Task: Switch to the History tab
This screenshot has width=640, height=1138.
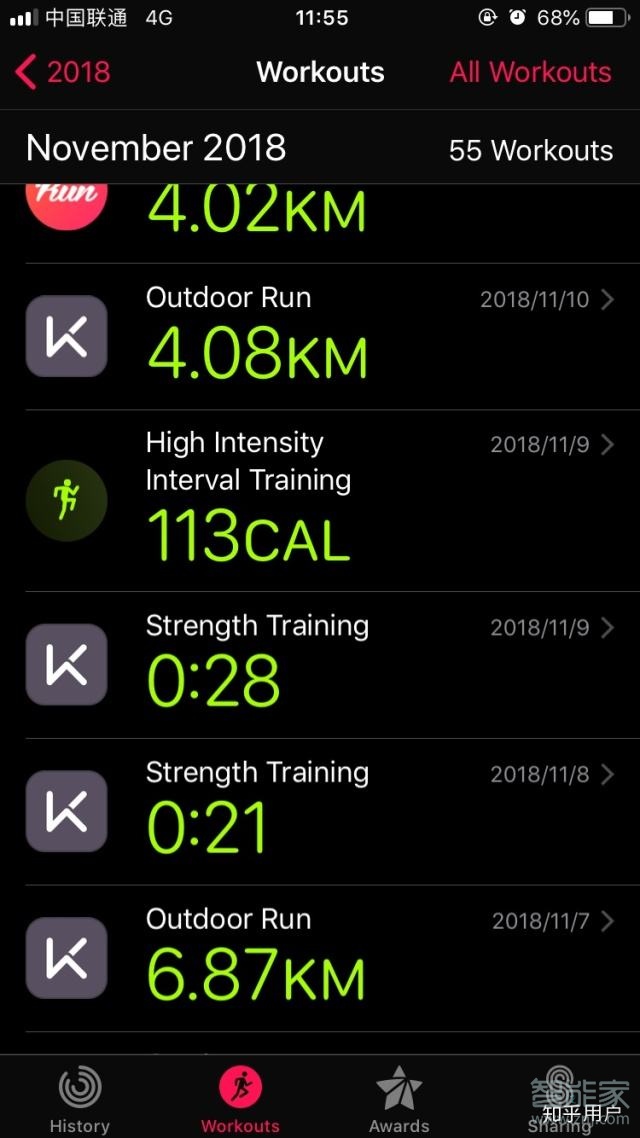Action: click(79, 1098)
